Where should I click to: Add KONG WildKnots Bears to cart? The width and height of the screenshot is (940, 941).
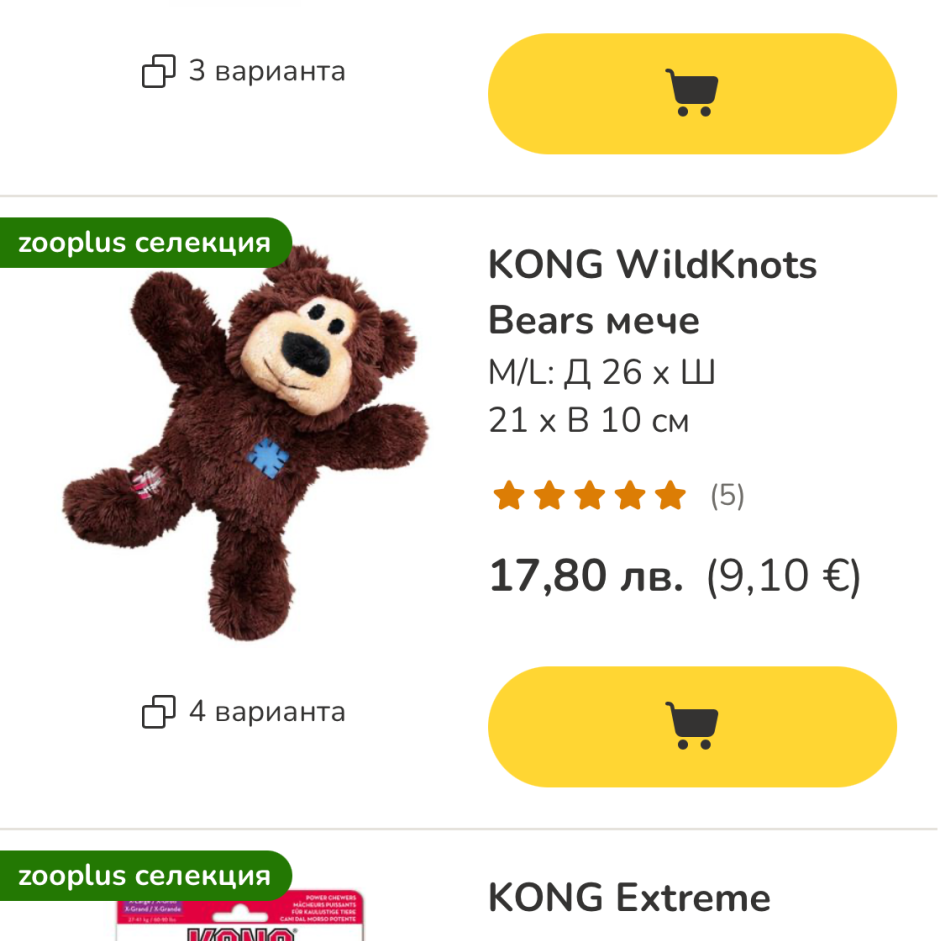(x=692, y=726)
